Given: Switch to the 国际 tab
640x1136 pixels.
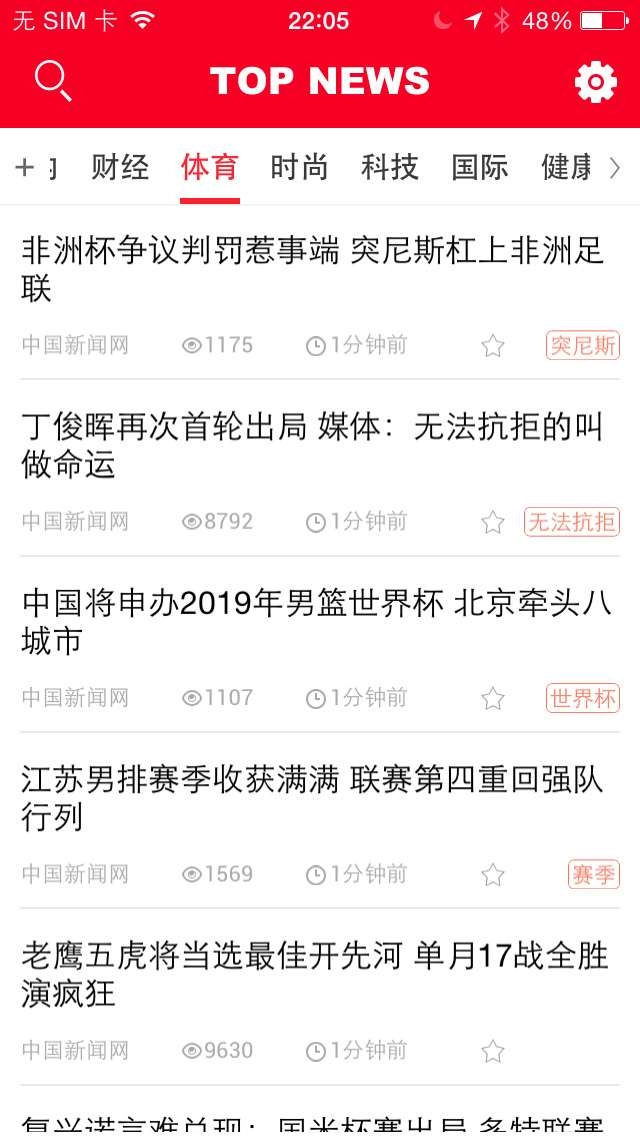Looking at the screenshot, I should point(479,167).
